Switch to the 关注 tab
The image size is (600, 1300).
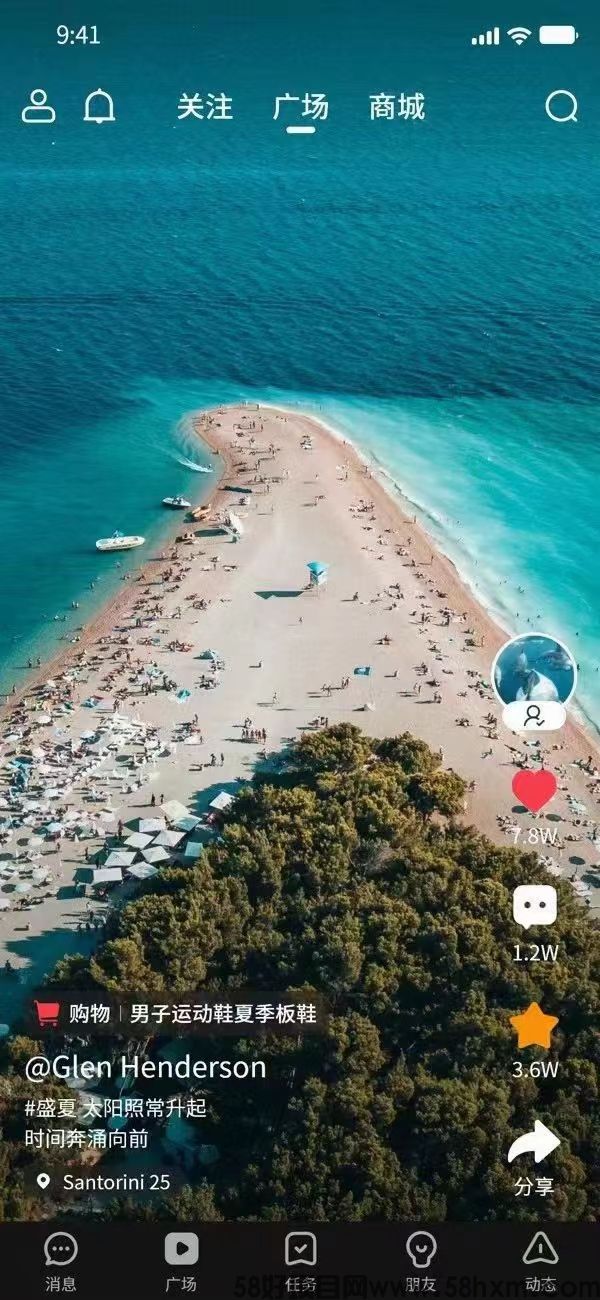coord(205,107)
